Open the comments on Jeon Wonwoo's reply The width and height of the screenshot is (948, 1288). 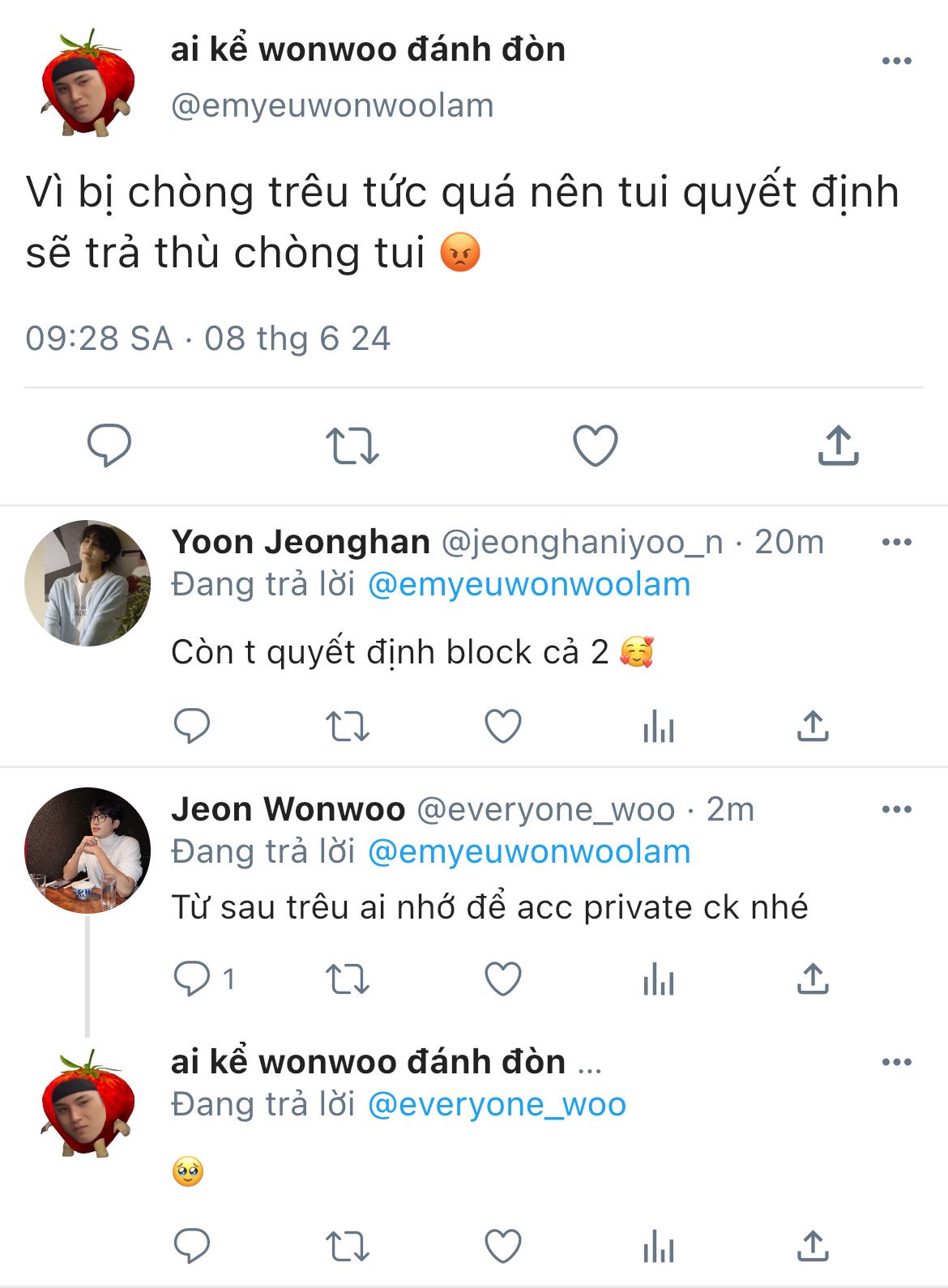coord(204,979)
